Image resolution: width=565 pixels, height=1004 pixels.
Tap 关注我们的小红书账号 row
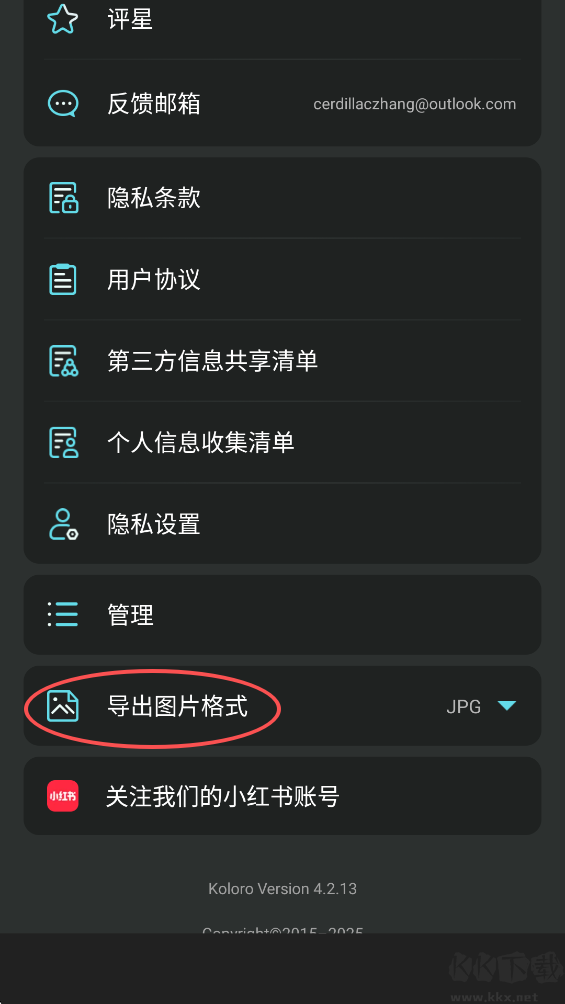(282, 797)
